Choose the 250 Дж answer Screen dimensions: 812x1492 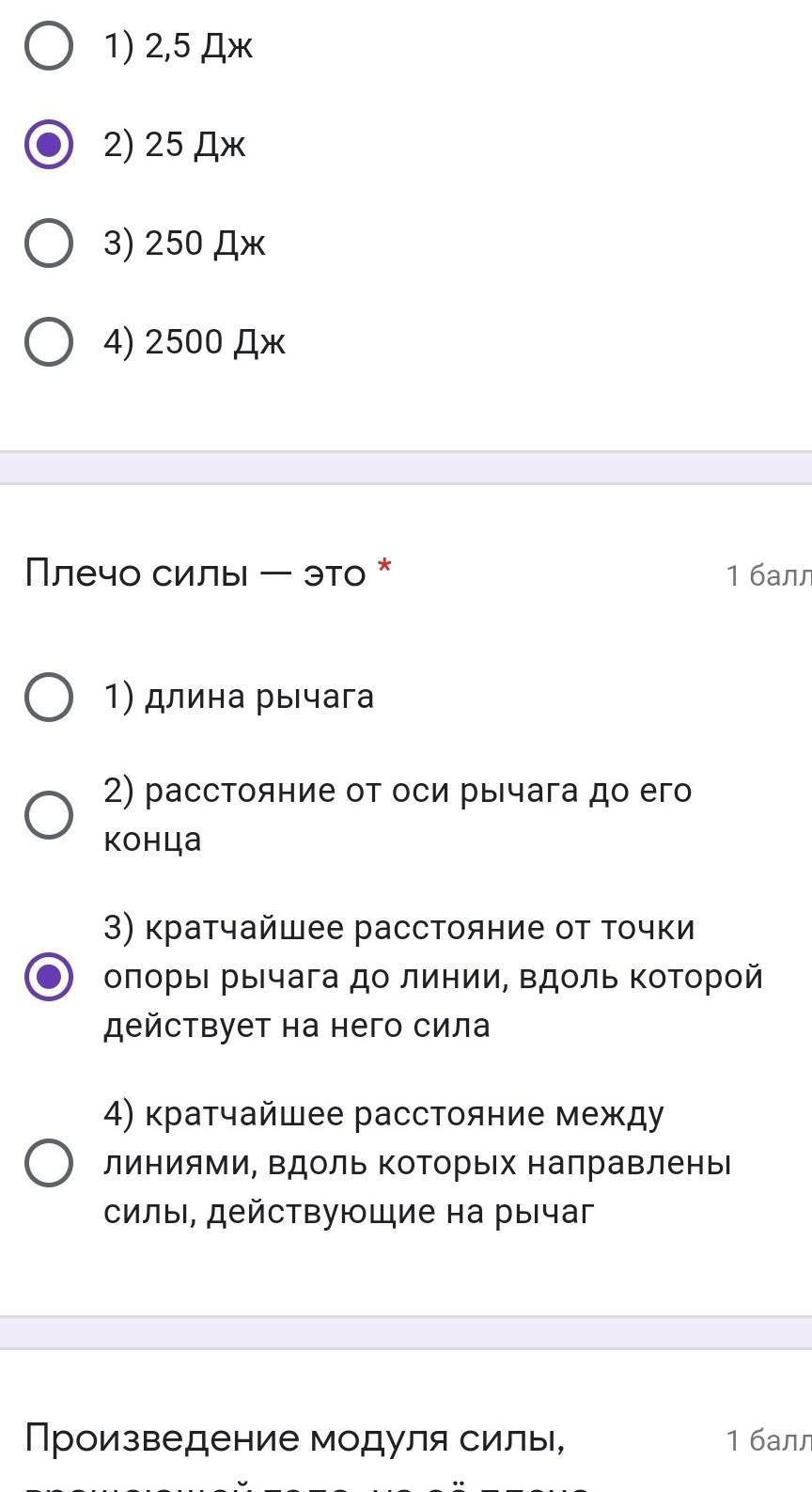(49, 243)
